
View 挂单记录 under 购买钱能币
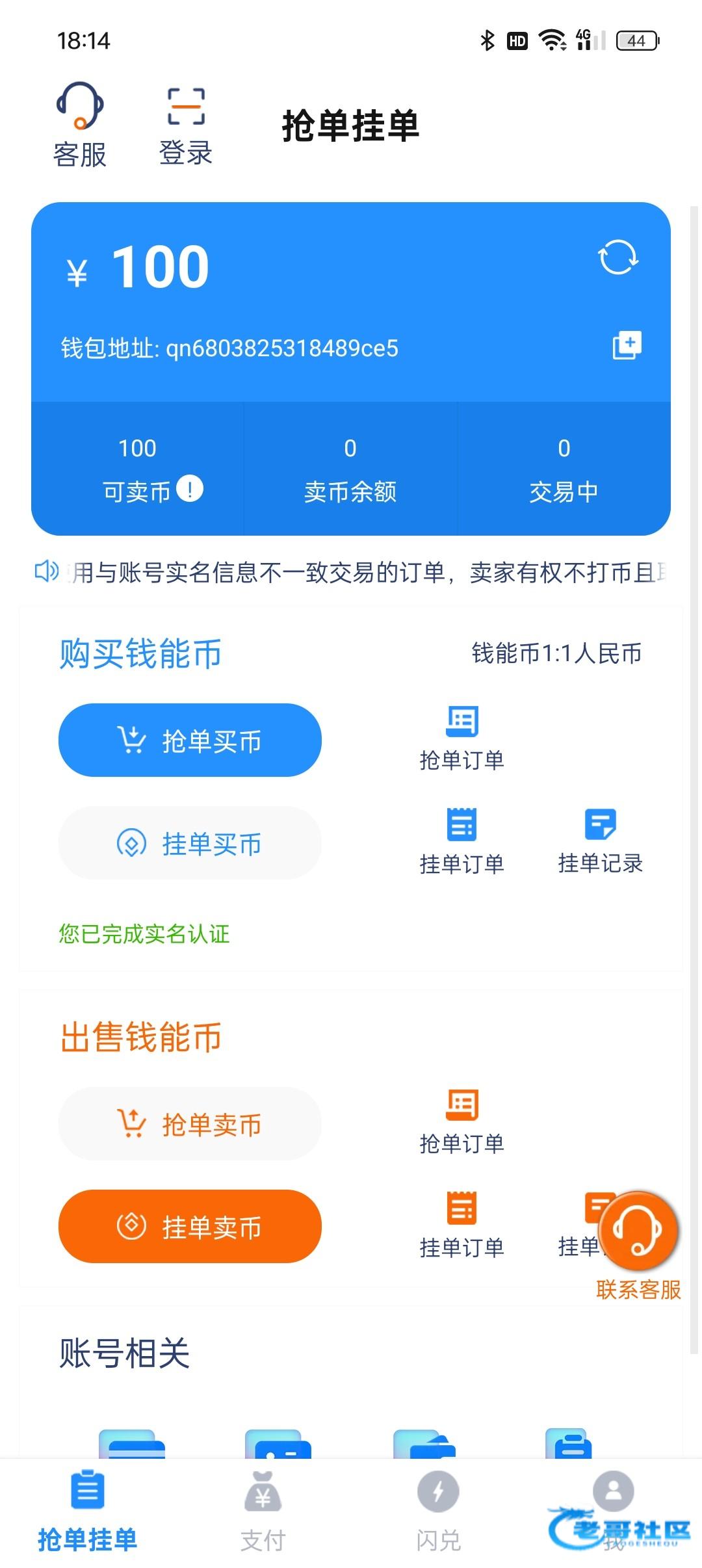coord(600,841)
